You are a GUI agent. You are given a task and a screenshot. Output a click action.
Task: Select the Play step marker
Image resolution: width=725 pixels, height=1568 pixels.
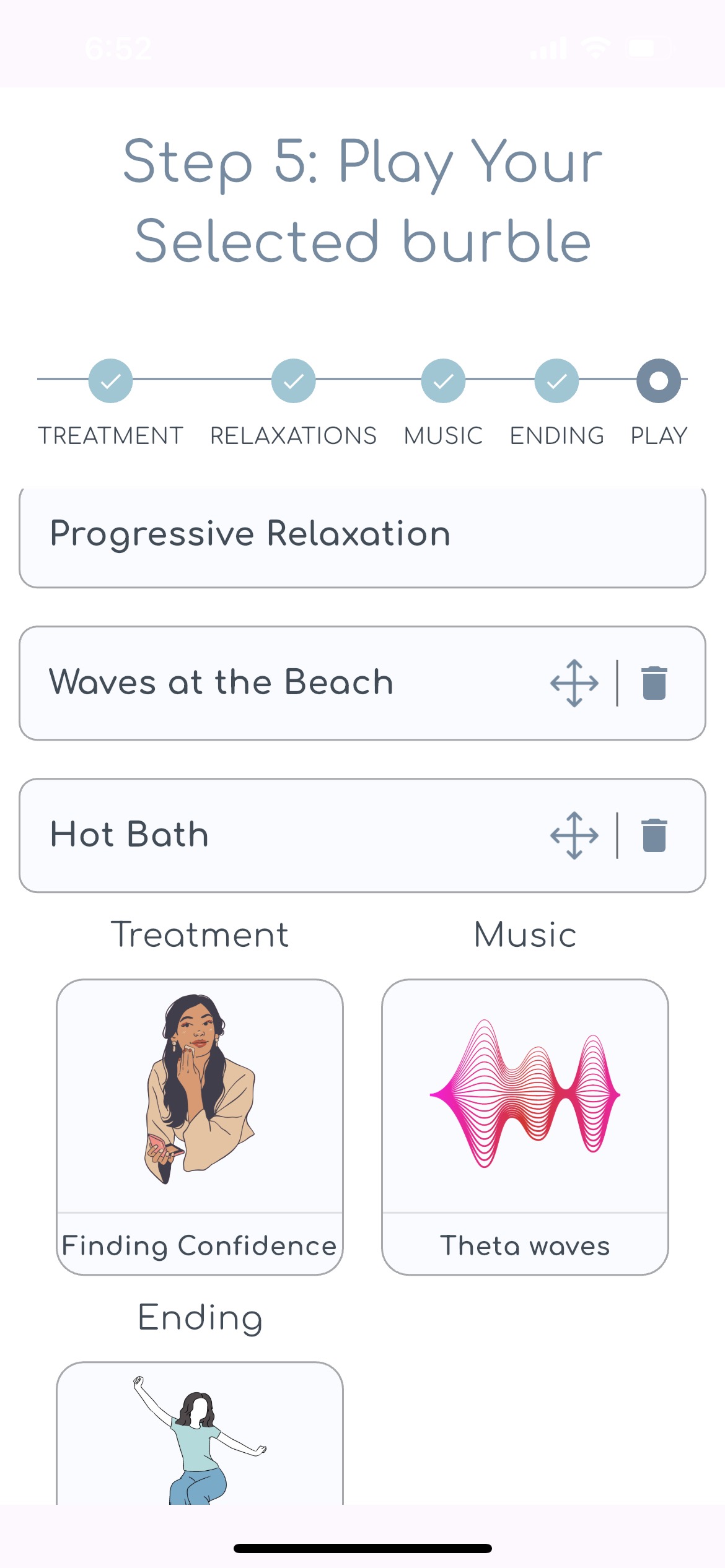658,381
